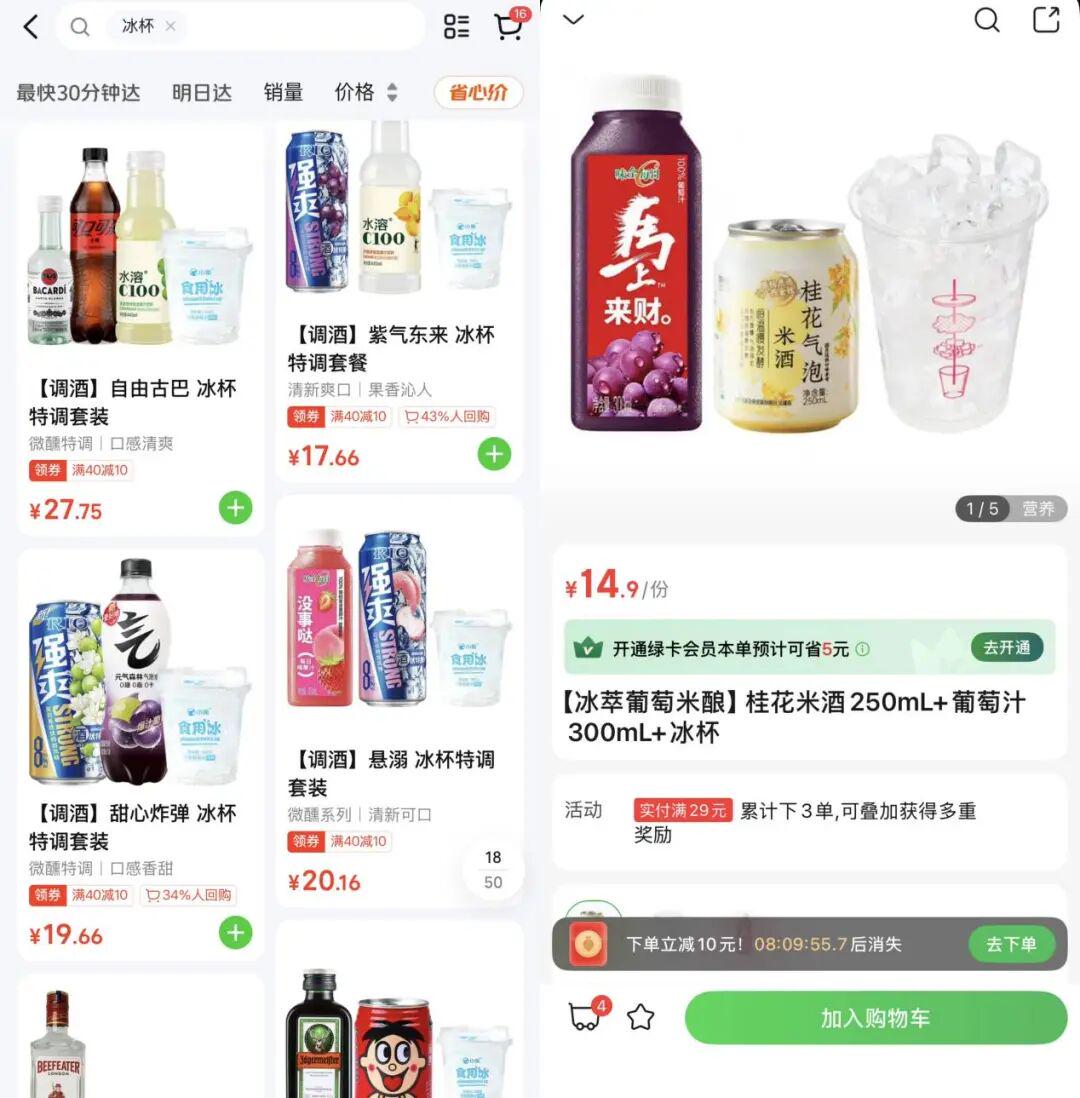Enable the 省心价 chip
The image size is (1080, 1098).
pos(478,92)
